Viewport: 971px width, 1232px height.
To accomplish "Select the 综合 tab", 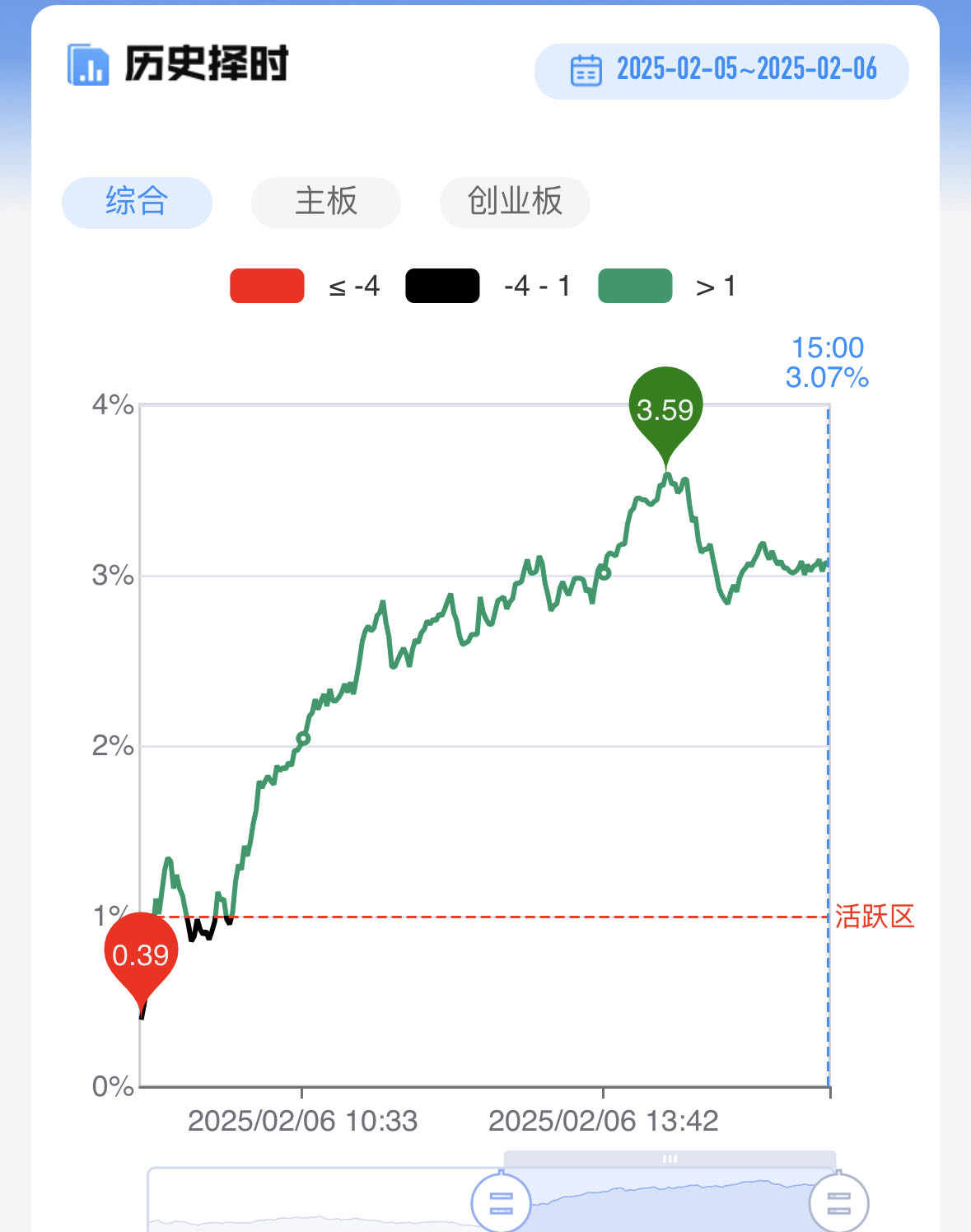I will pos(137,202).
